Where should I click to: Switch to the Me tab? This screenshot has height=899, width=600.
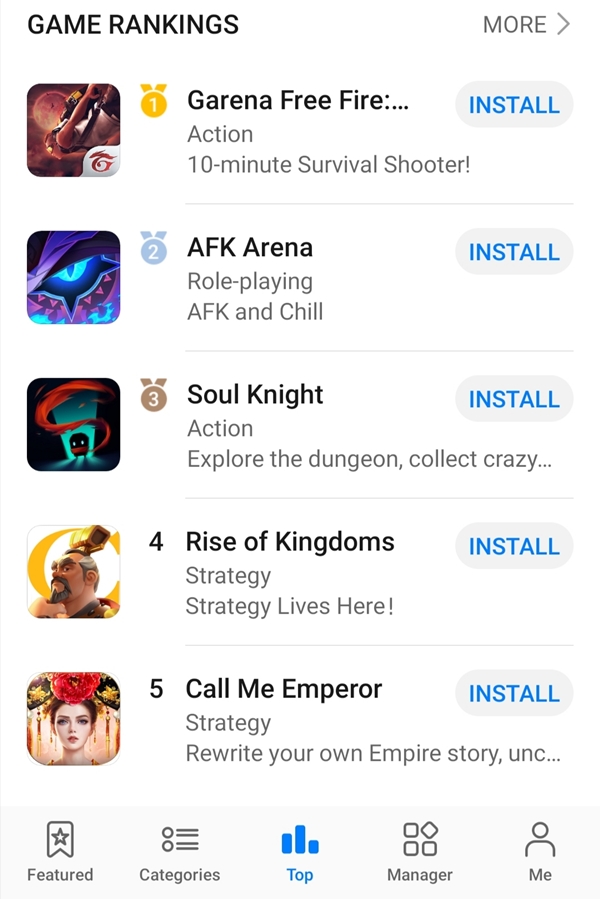(x=540, y=852)
